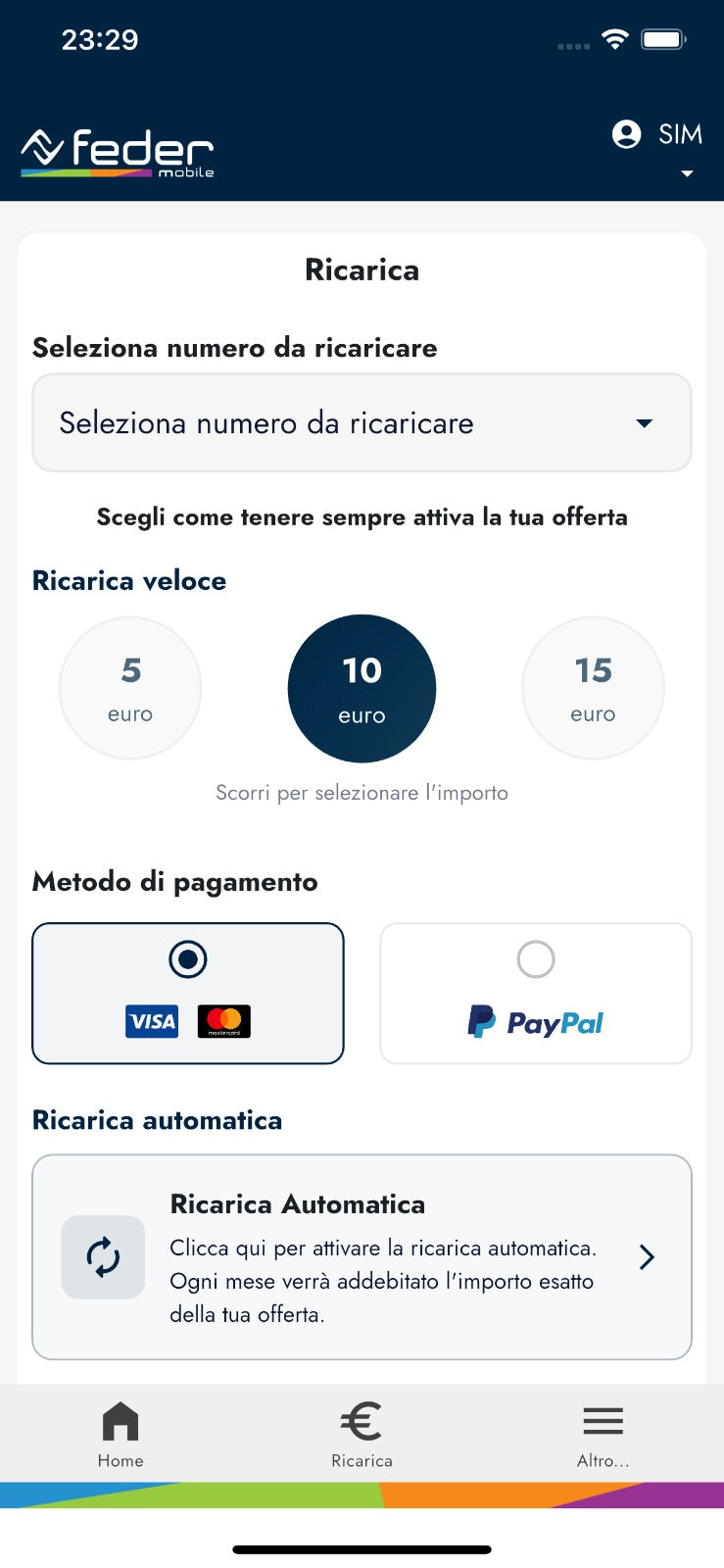Expand 'Seleziona numero da ricaricare' dropdown
The image size is (724, 1568).
362,423
